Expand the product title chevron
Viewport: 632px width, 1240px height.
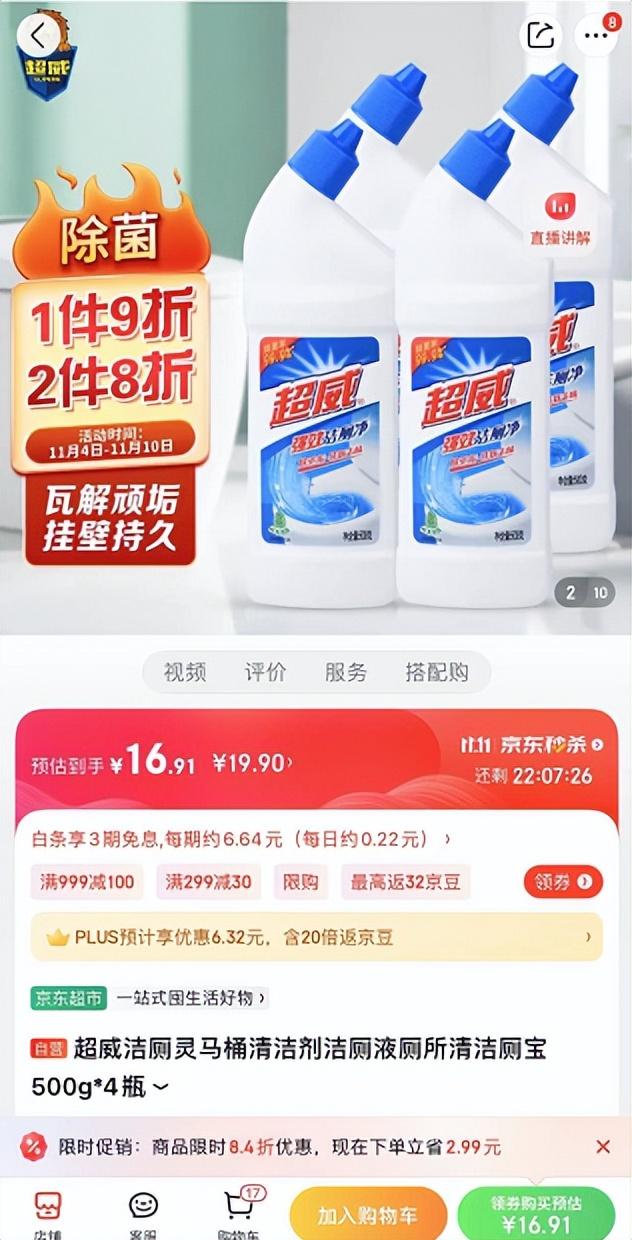pos(160,1087)
